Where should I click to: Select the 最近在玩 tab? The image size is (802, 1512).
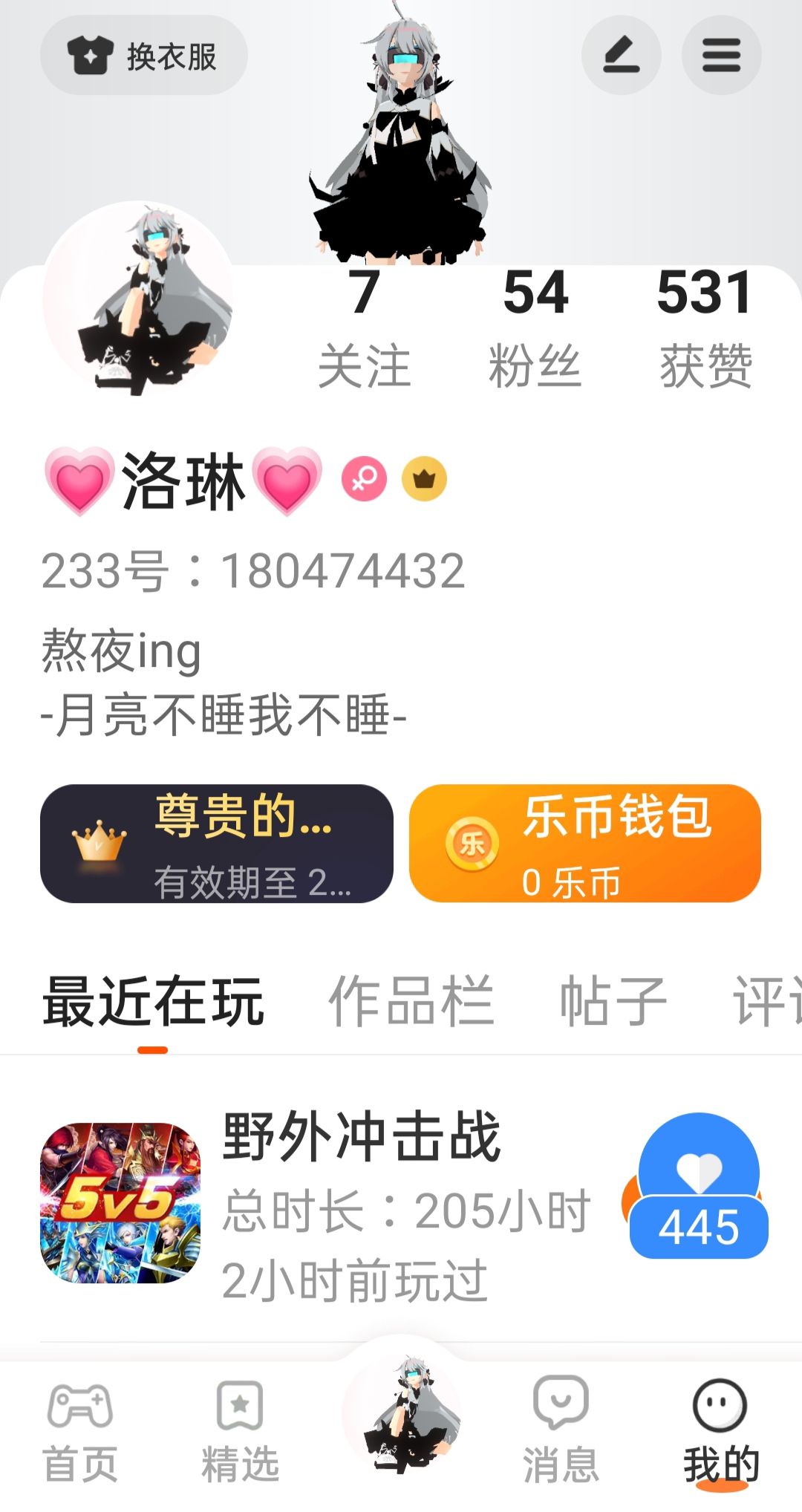(153, 1003)
